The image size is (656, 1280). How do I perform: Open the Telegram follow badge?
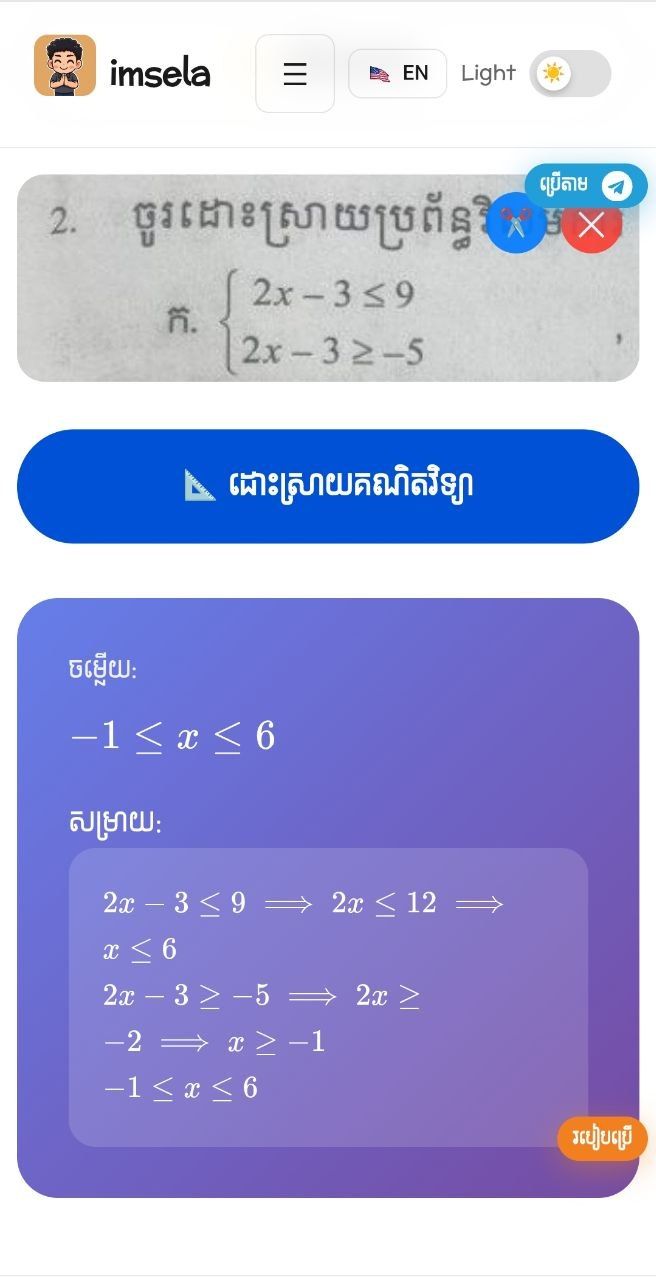click(x=586, y=186)
